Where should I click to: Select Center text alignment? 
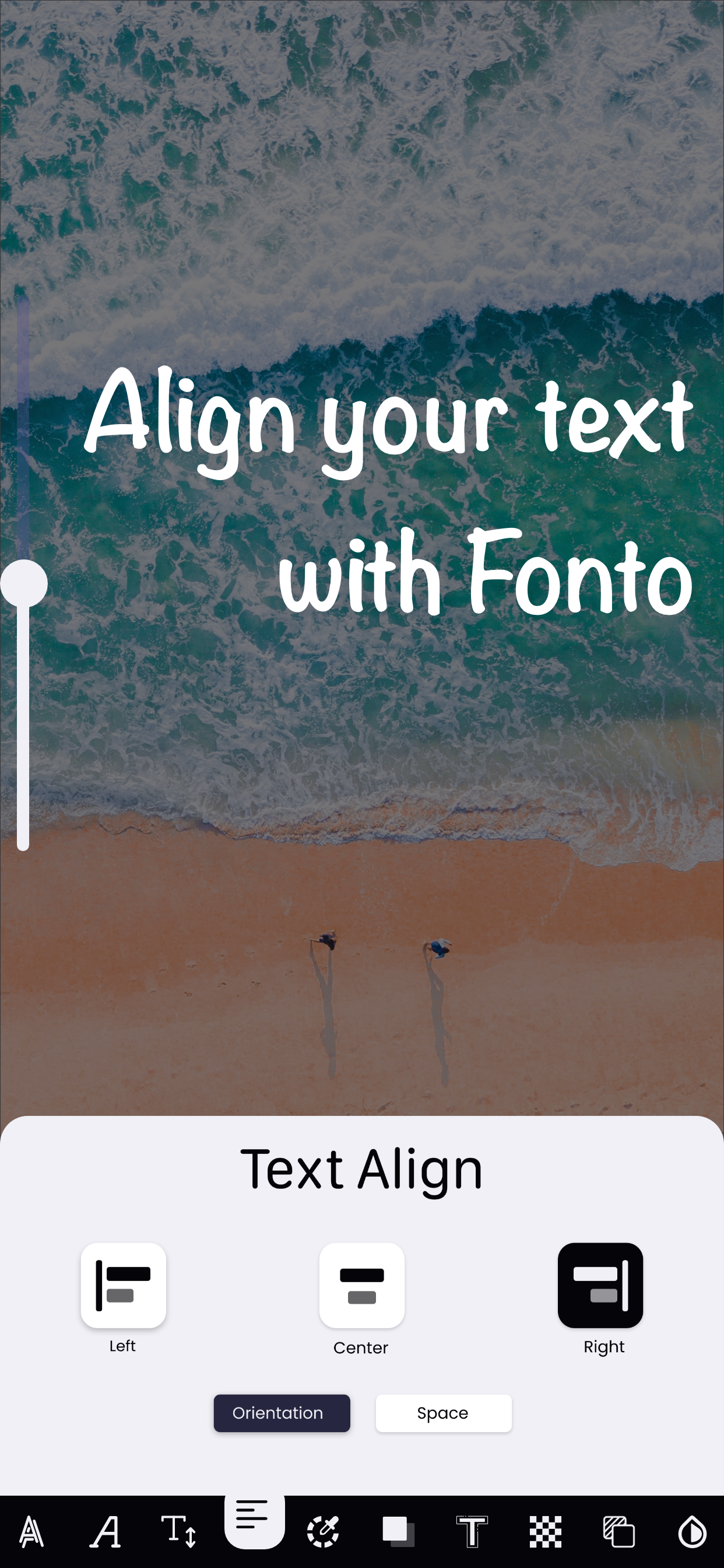(x=362, y=1285)
